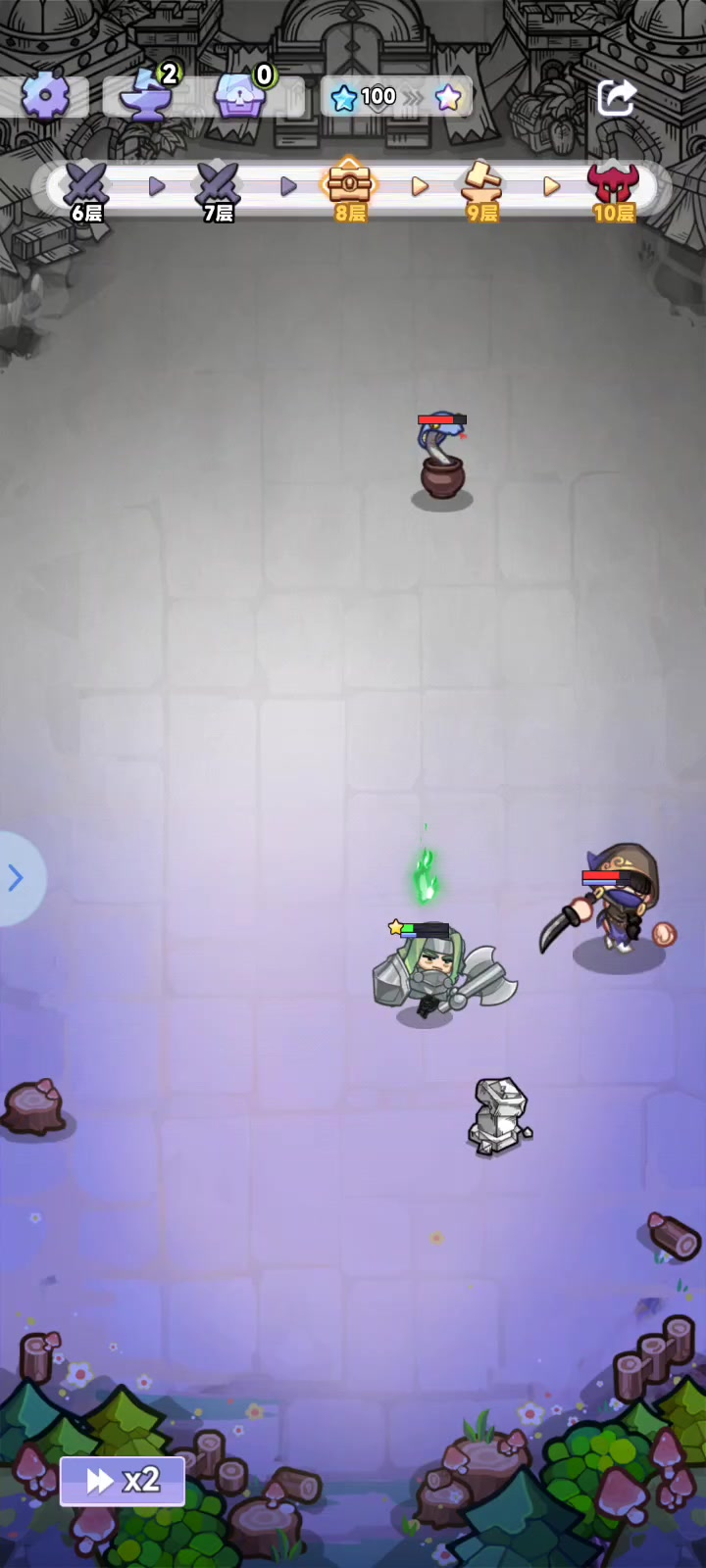This screenshot has width=706, height=1568.
Task: Toggle the x2 speed button
Action: click(123, 1480)
